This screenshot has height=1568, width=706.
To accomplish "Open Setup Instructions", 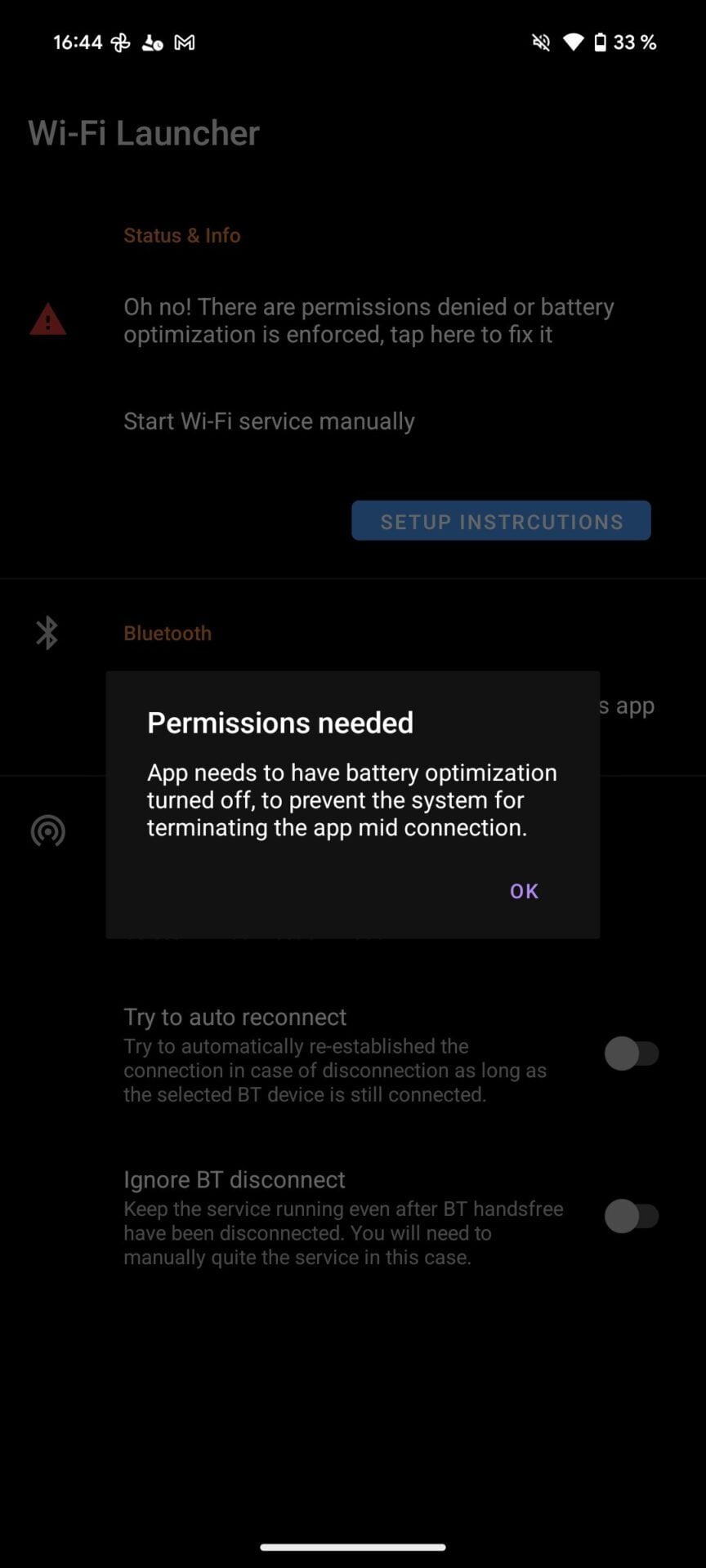I will [x=501, y=521].
